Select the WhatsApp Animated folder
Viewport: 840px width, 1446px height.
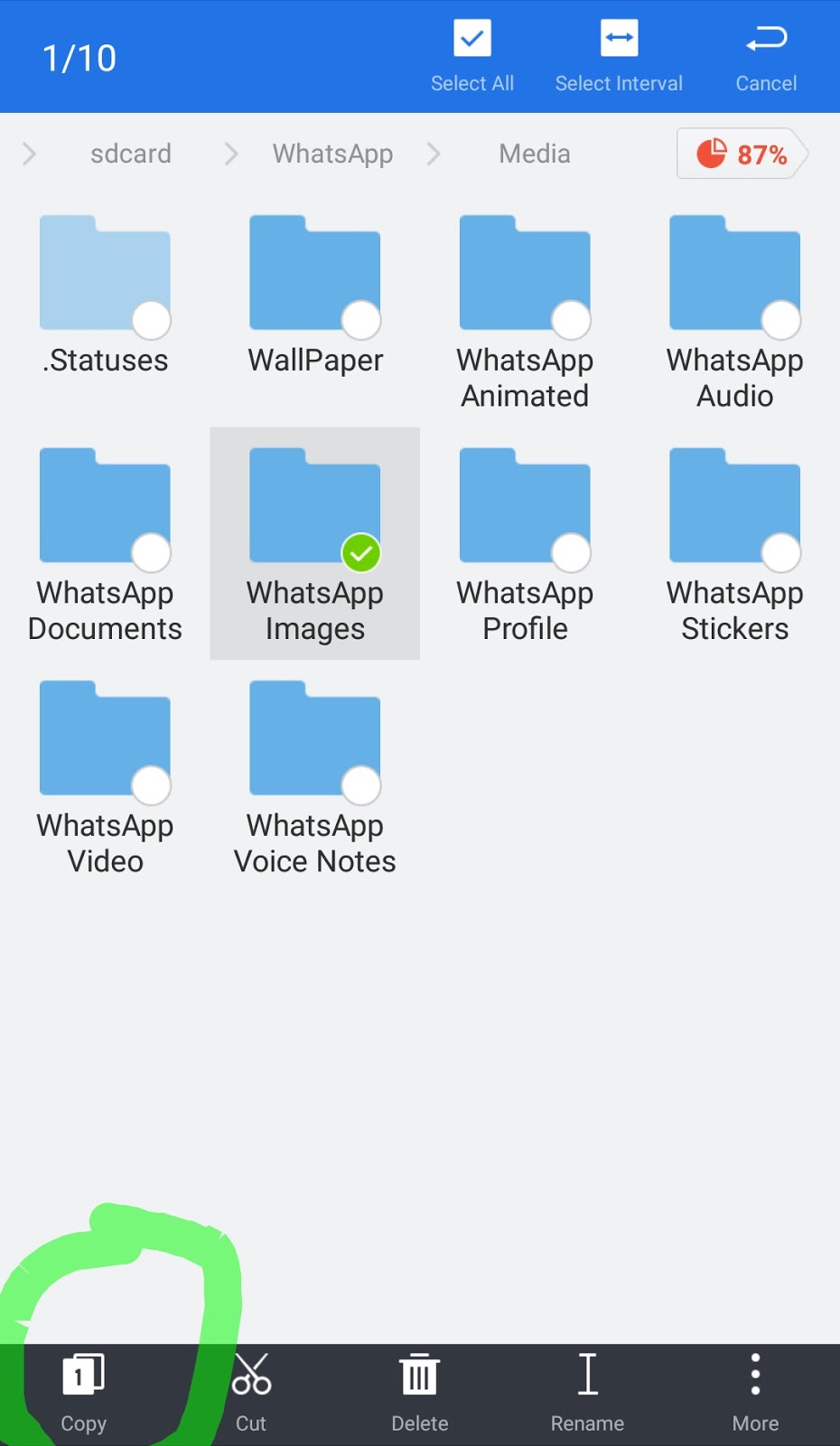coord(525,313)
